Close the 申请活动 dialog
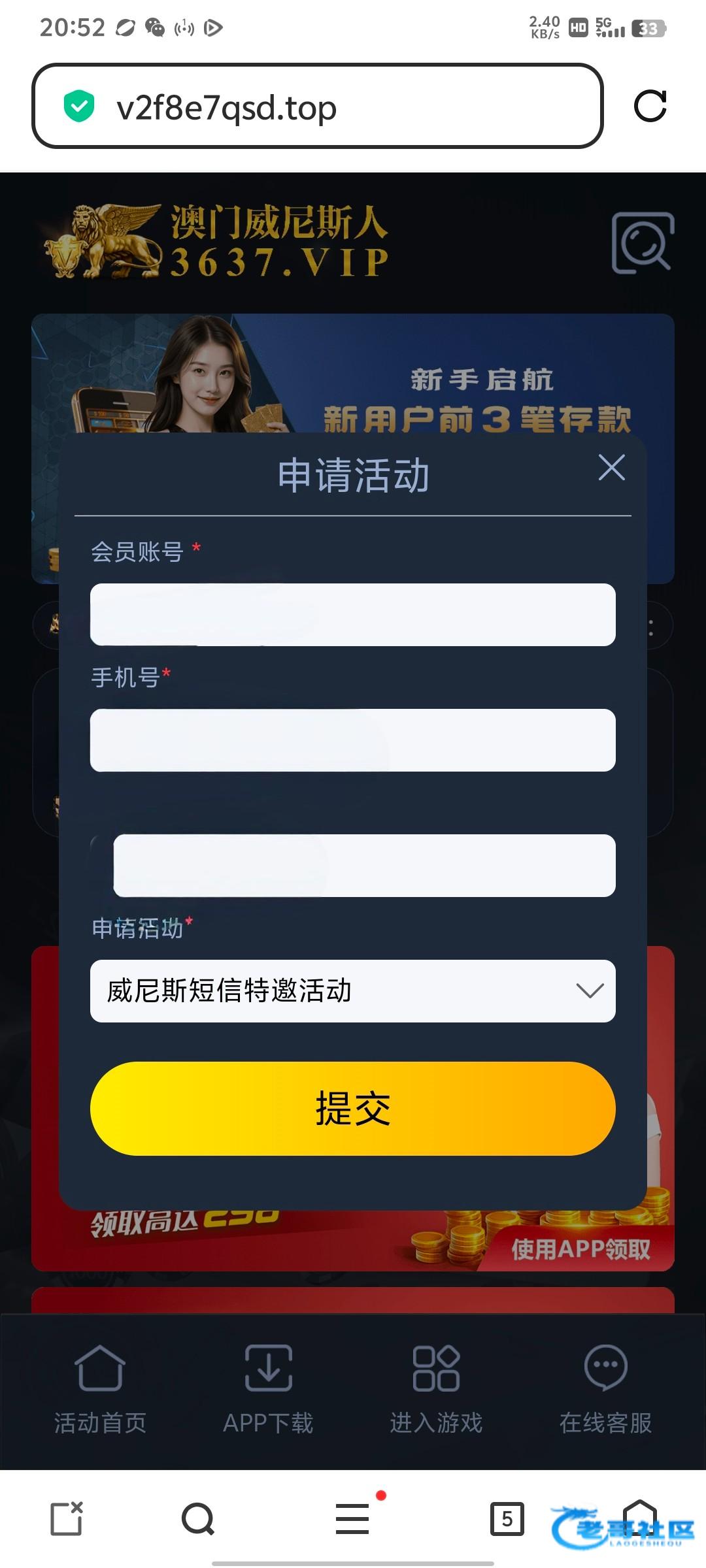Viewport: 706px width, 1568px height. pyautogui.click(x=611, y=468)
